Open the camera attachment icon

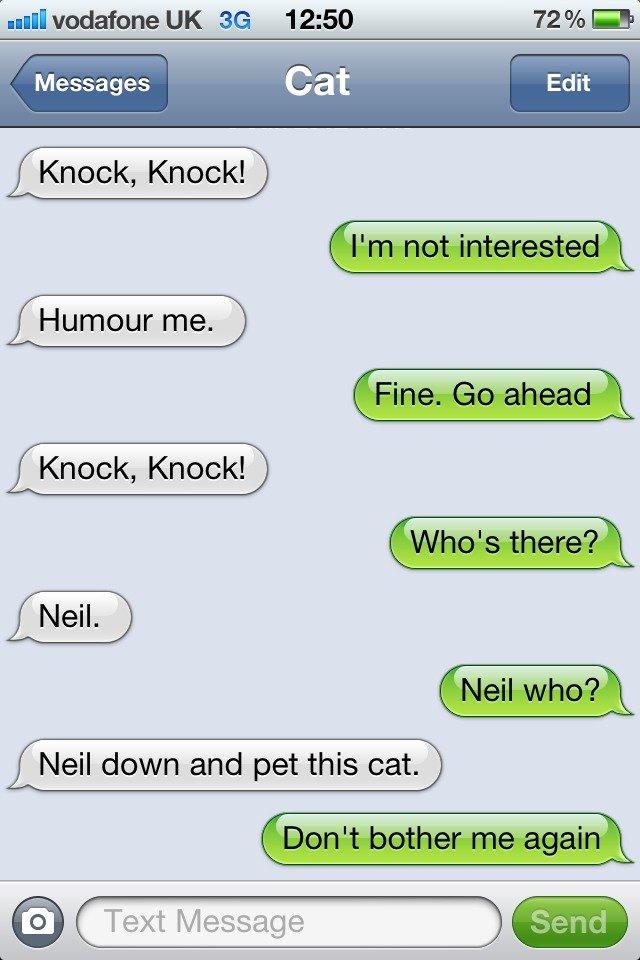pyautogui.click(x=38, y=921)
